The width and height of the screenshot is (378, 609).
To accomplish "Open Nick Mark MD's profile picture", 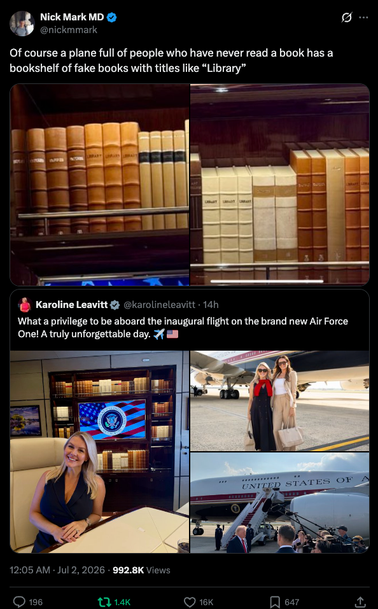I will pyautogui.click(x=22, y=23).
